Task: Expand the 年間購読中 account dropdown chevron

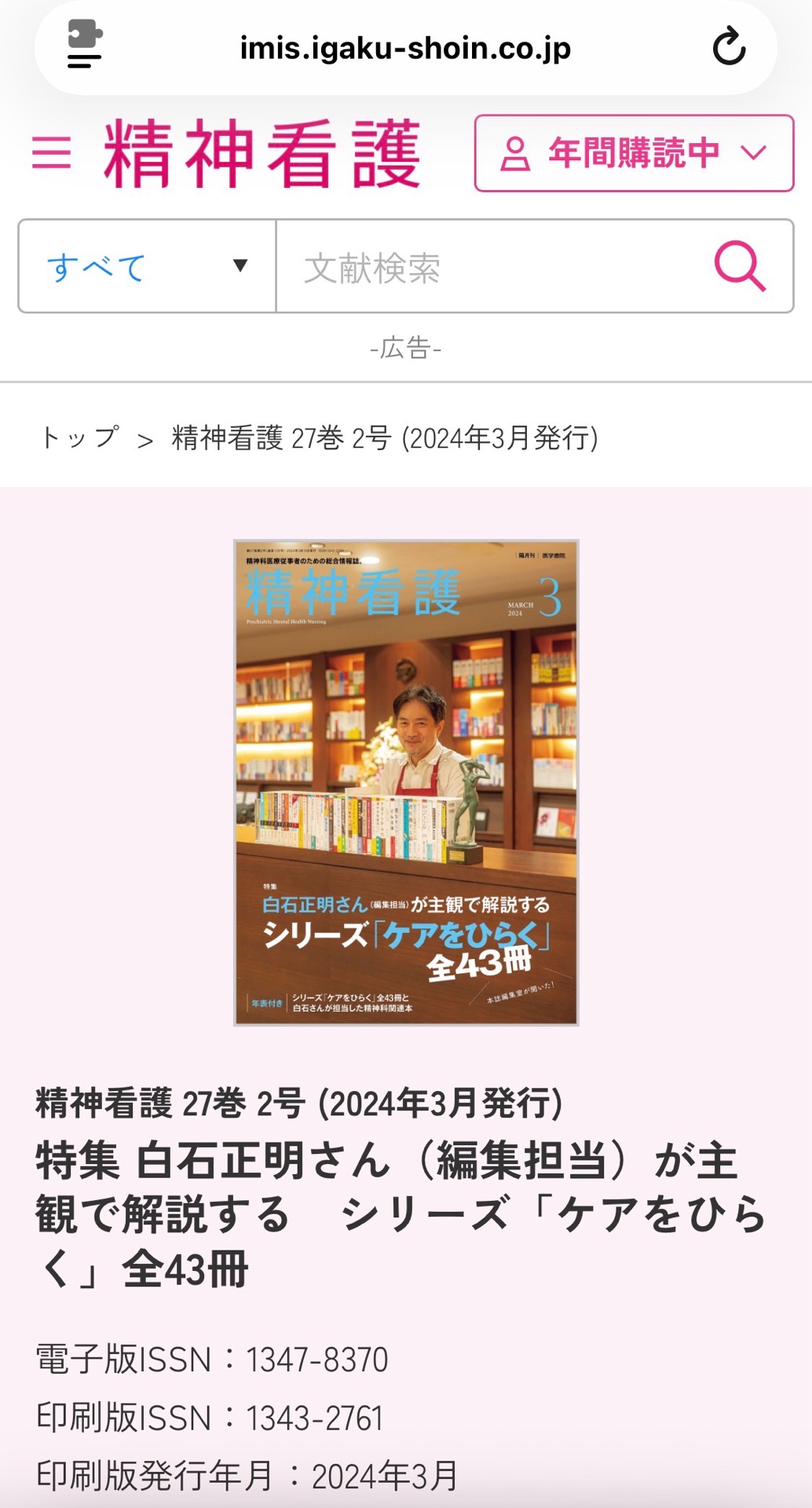Action: click(754, 155)
